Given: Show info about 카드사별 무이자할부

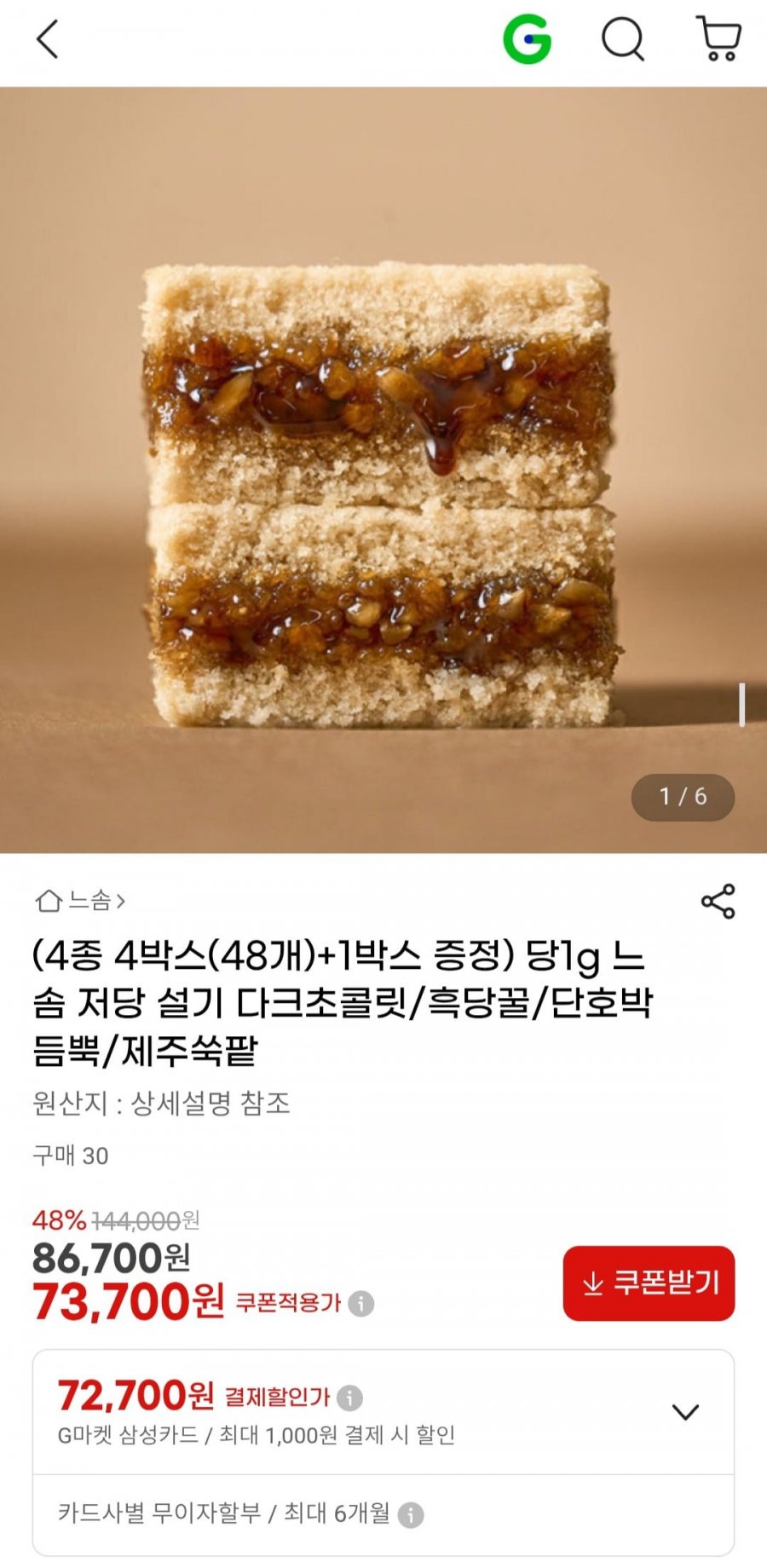Looking at the screenshot, I should point(411,1514).
